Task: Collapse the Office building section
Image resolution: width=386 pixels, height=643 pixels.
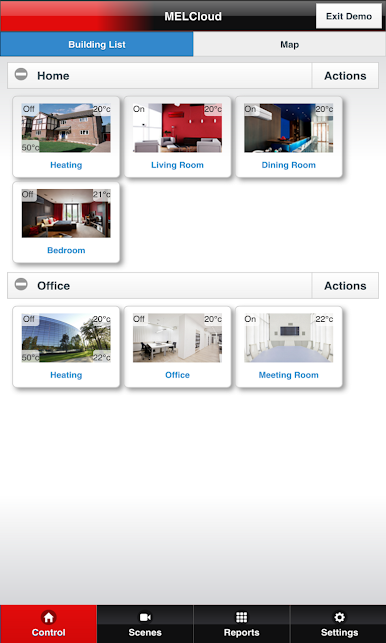Action: [21, 284]
